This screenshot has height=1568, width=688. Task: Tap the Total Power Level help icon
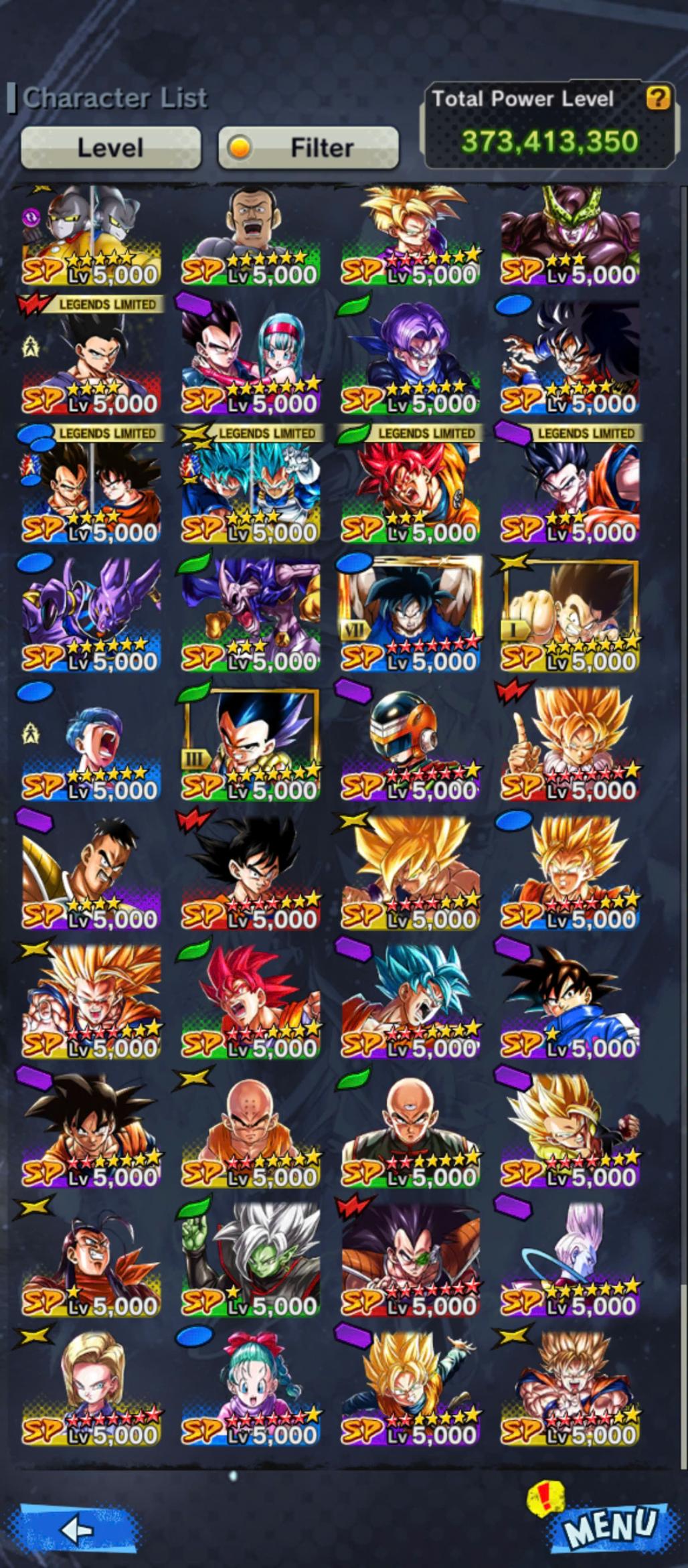[657, 99]
